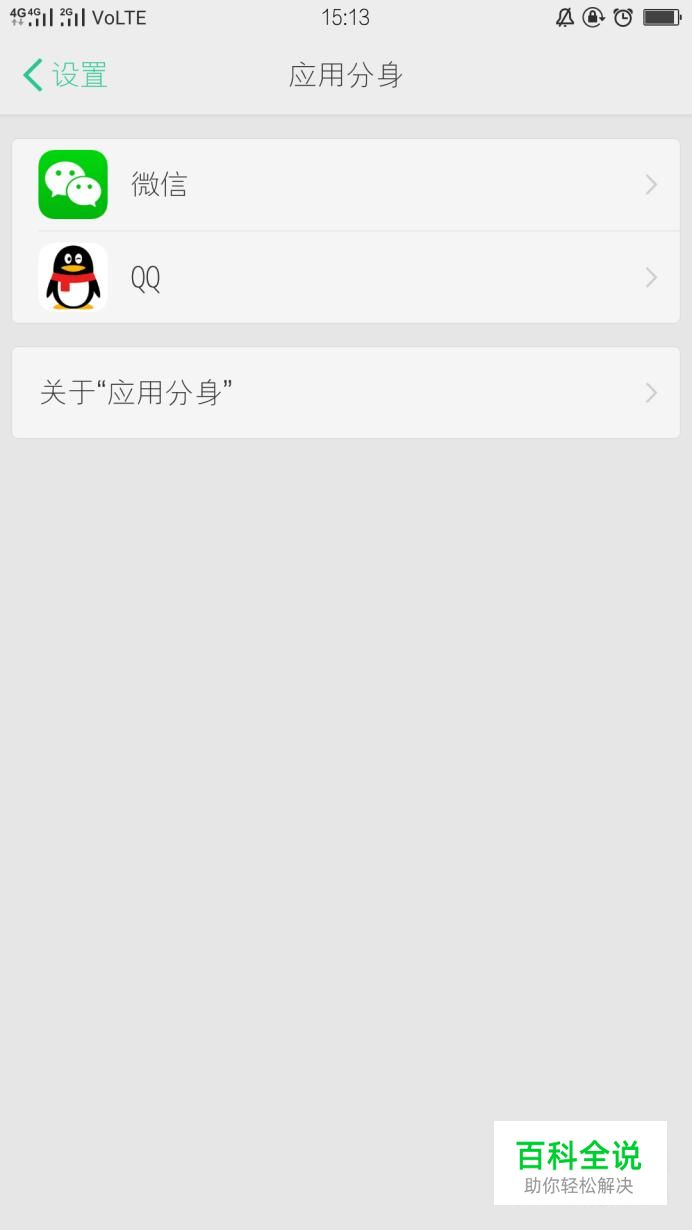
Task: Open the 微信 app clone settings
Action: click(x=346, y=185)
